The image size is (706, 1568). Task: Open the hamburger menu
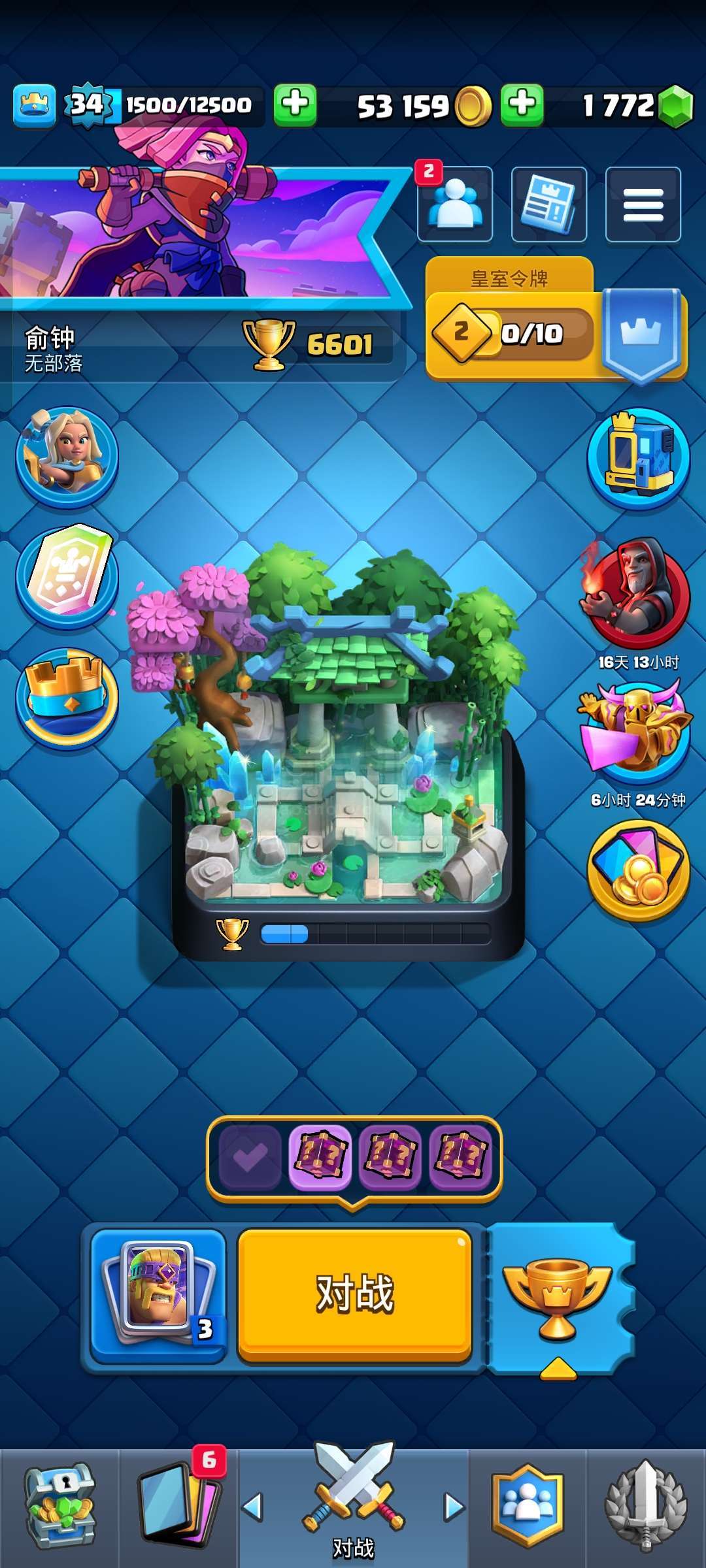pos(643,204)
